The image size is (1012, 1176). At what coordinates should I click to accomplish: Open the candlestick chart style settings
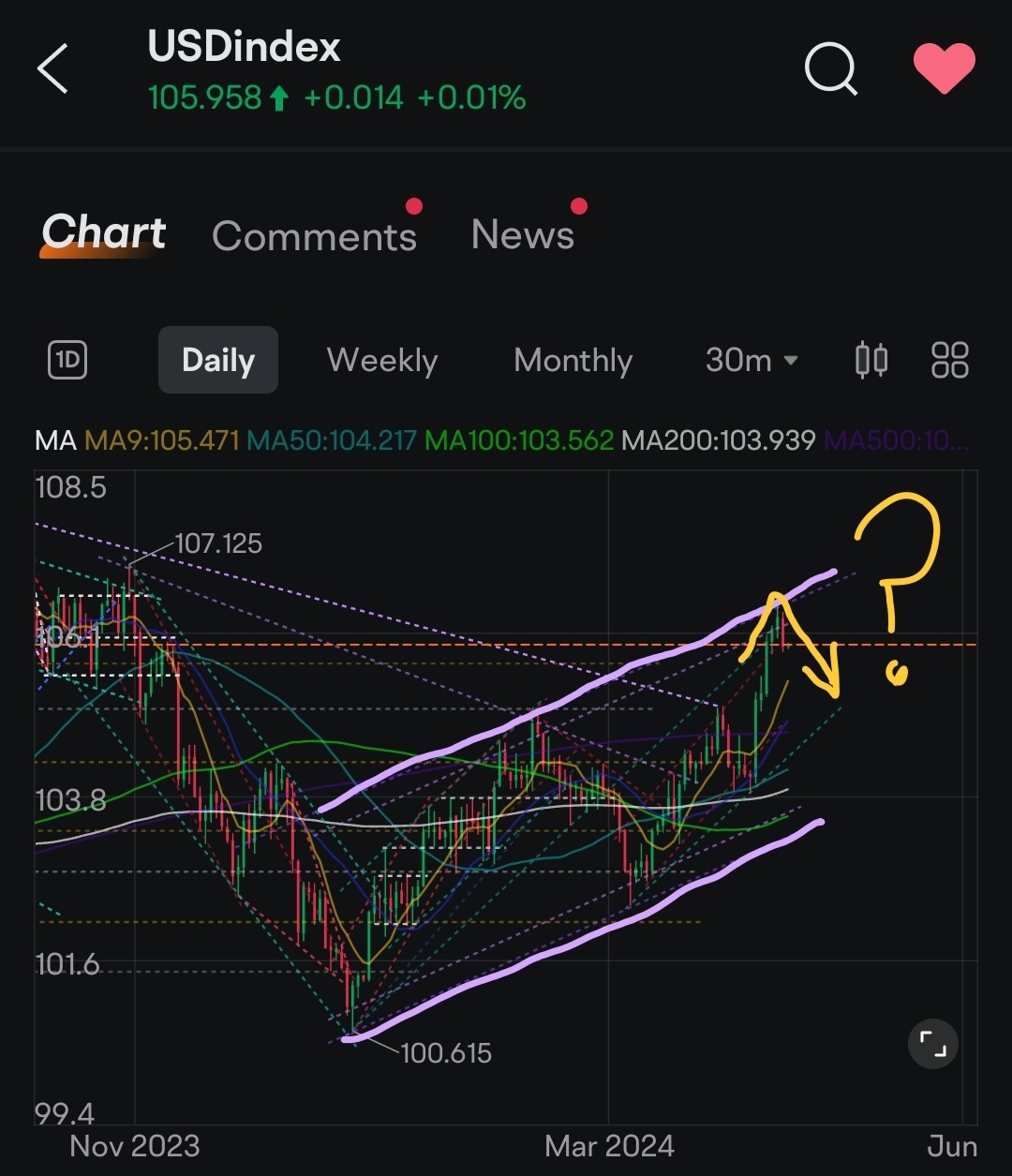click(x=871, y=360)
